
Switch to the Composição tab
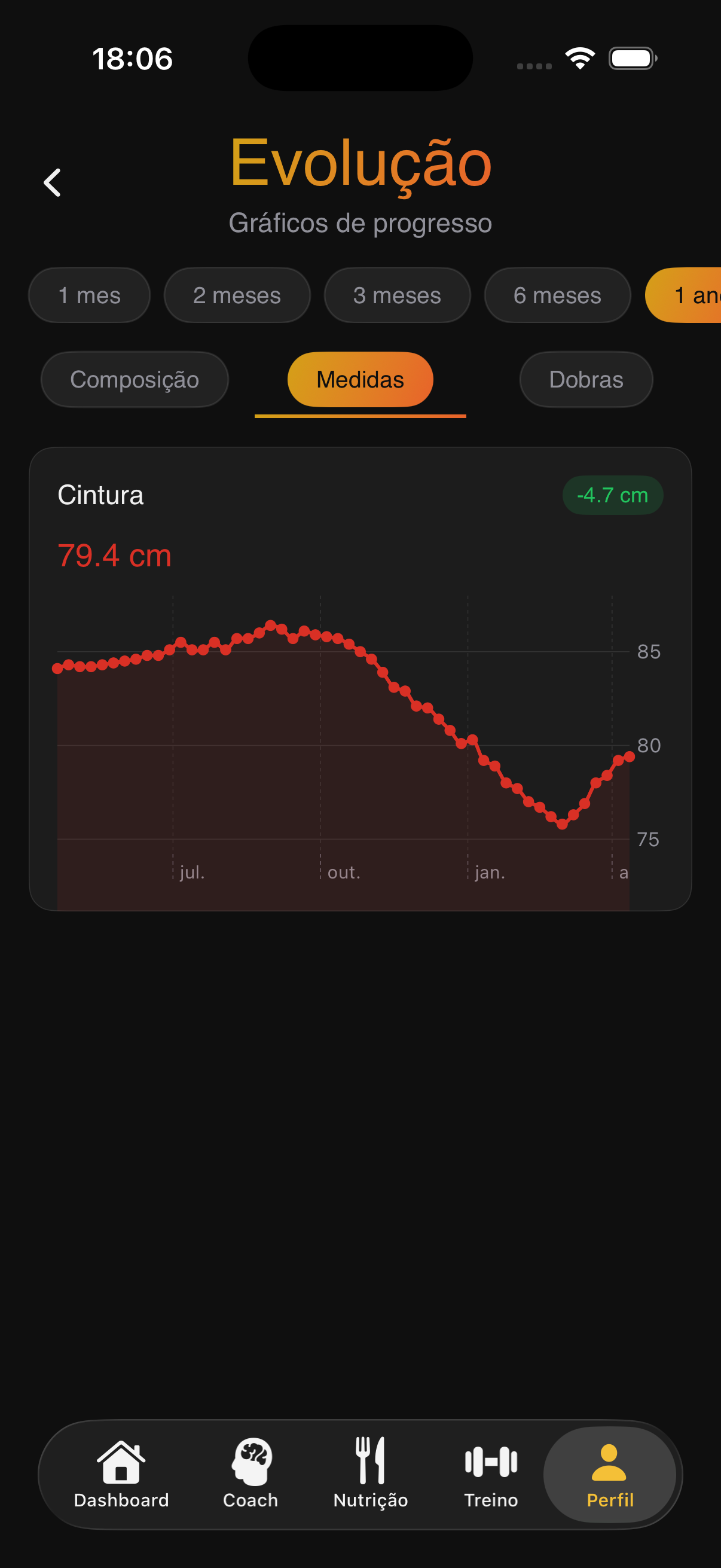tap(135, 379)
